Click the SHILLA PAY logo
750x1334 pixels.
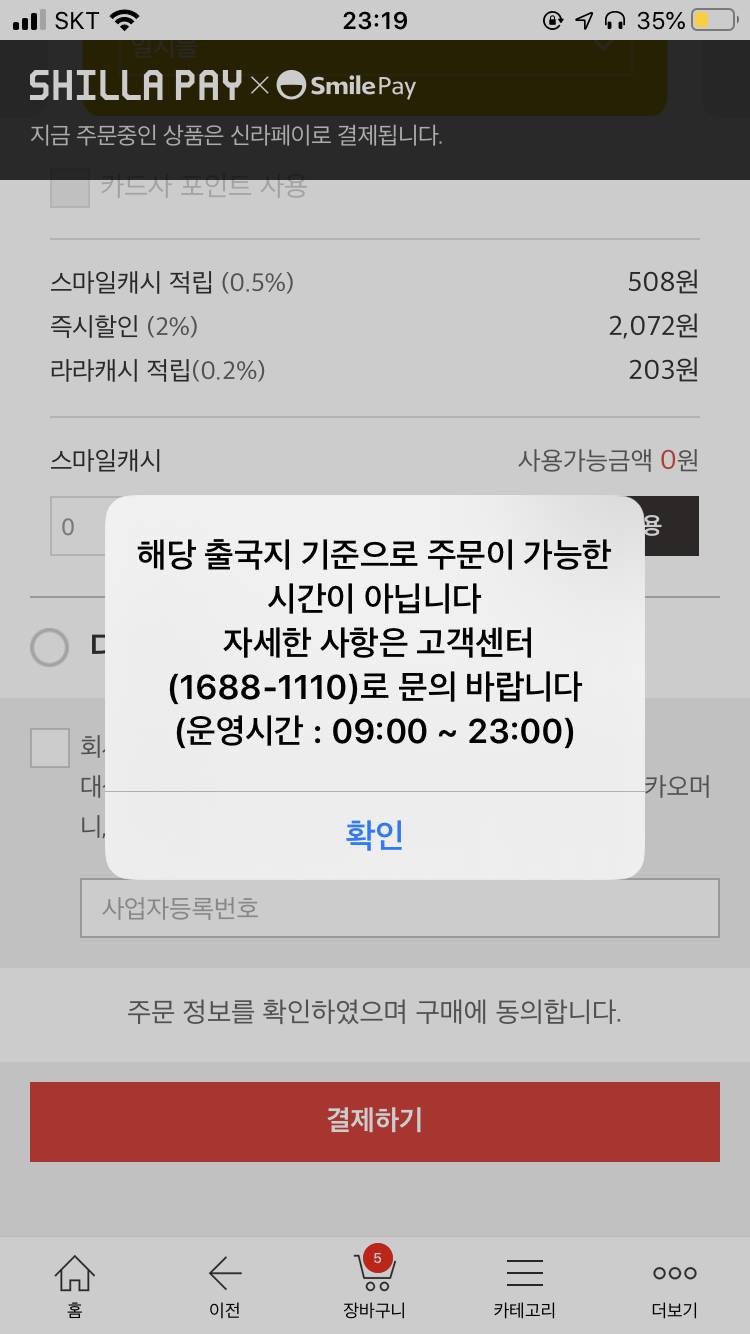click(x=136, y=86)
